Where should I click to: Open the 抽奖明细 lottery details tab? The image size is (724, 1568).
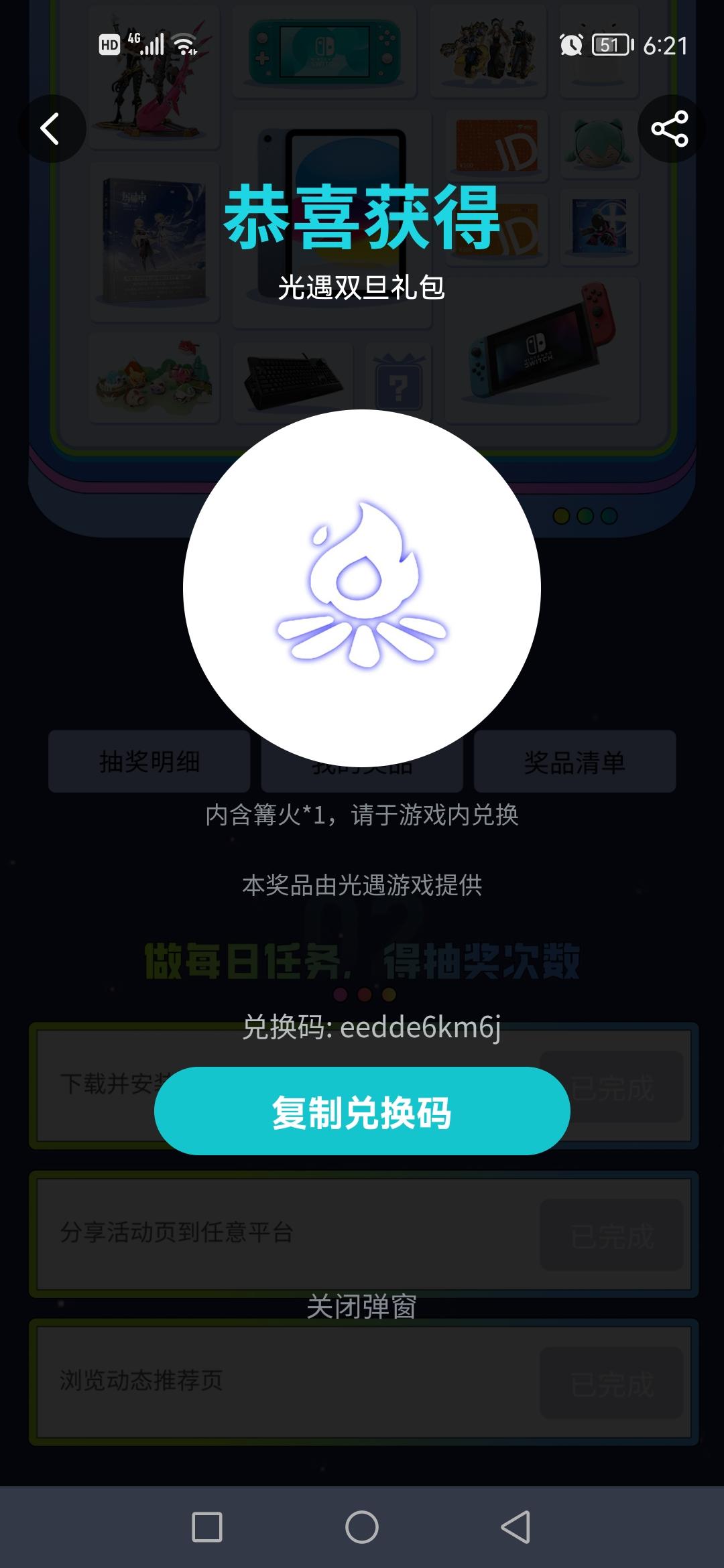click(149, 763)
